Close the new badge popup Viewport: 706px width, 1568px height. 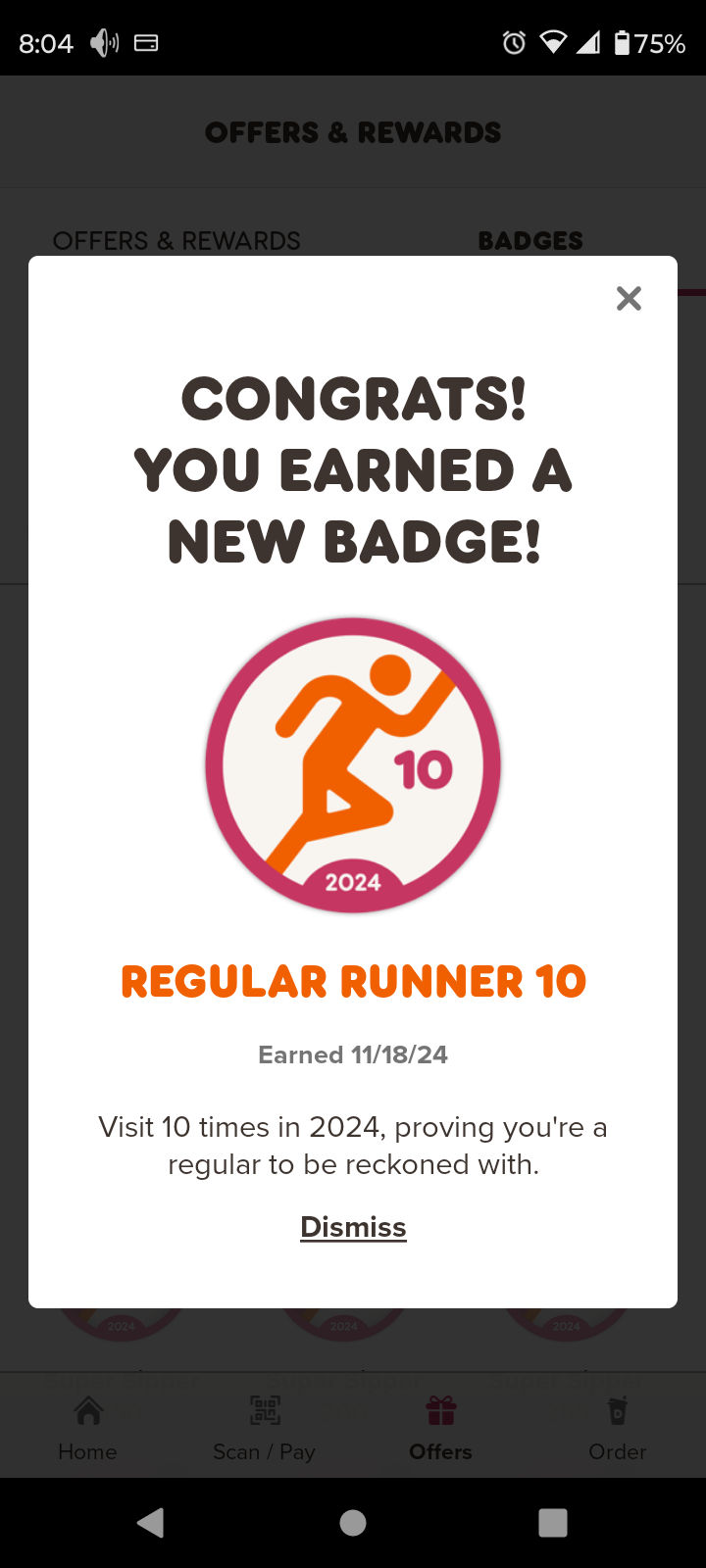coord(629,299)
